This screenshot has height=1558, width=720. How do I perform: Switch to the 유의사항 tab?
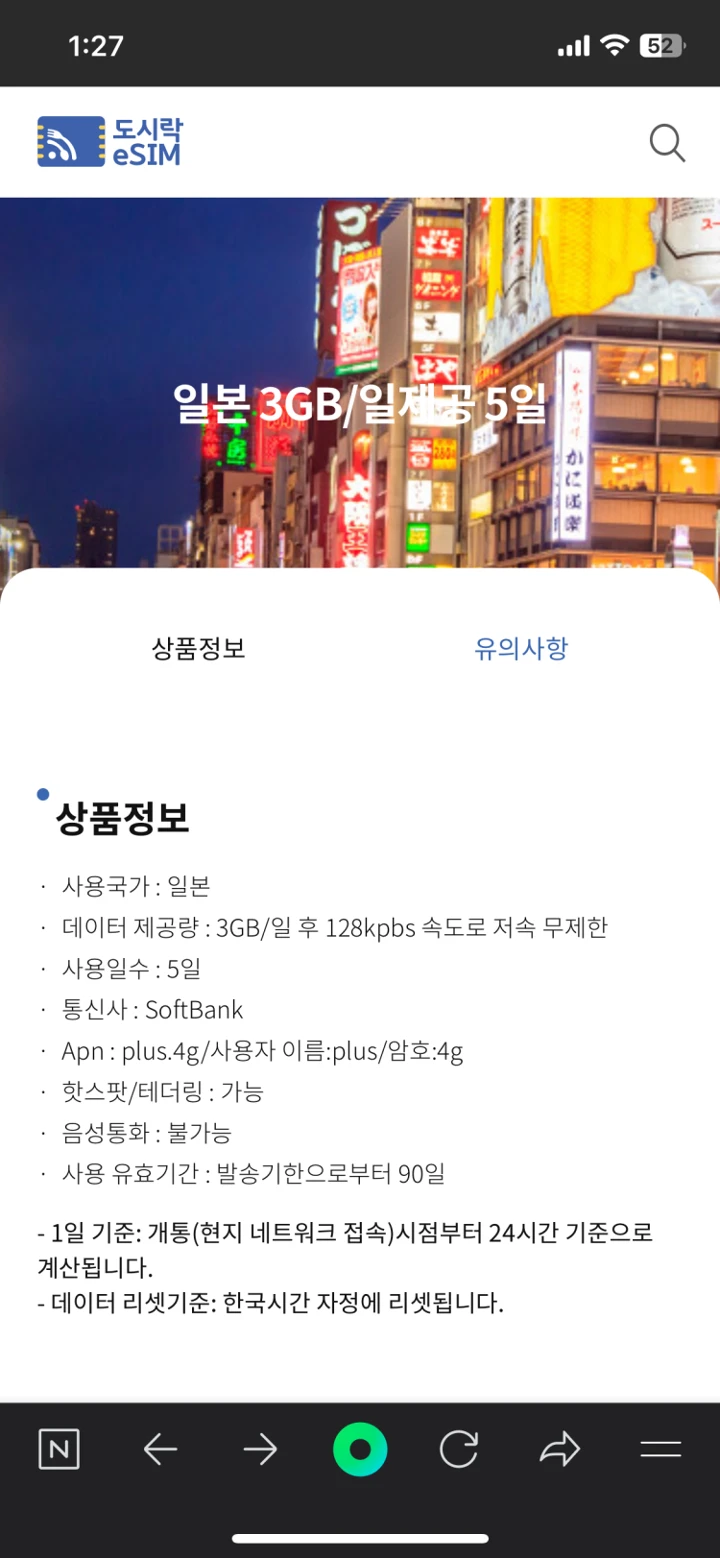520,648
